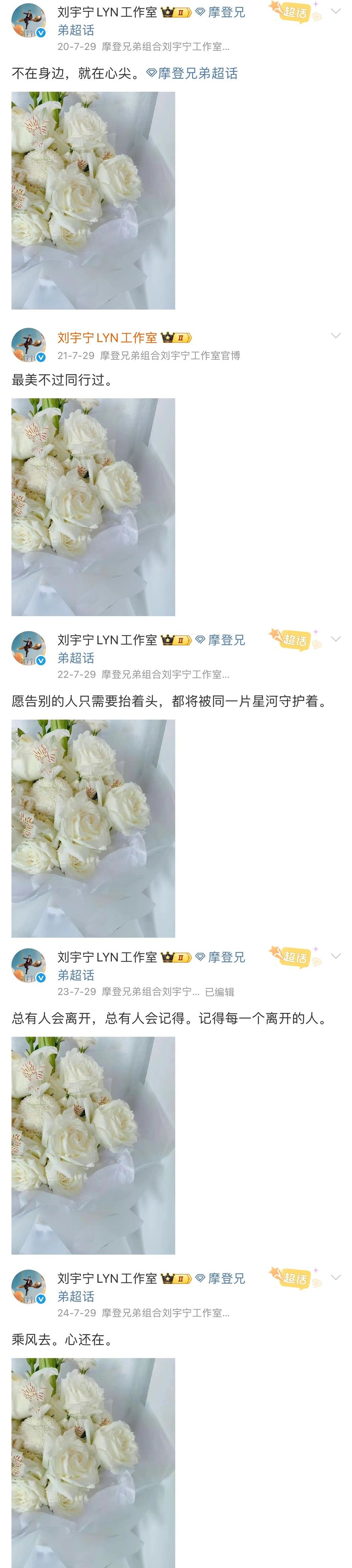The image size is (352, 1568).
Task: Open the flower photo in the 22-7-29 post
Action: tap(93, 828)
